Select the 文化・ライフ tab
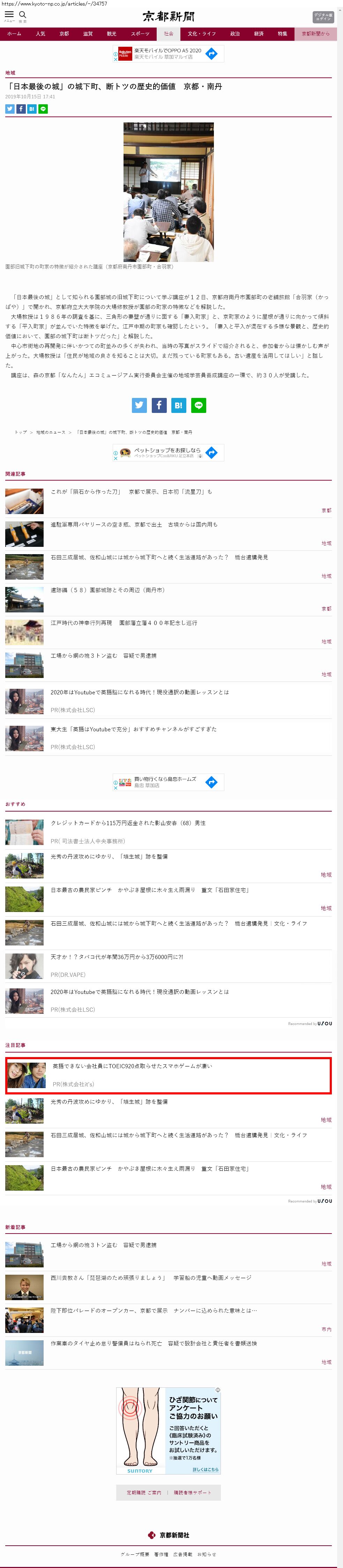Image resolution: width=343 pixels, height=1568 pixels. tap(201, 33)
